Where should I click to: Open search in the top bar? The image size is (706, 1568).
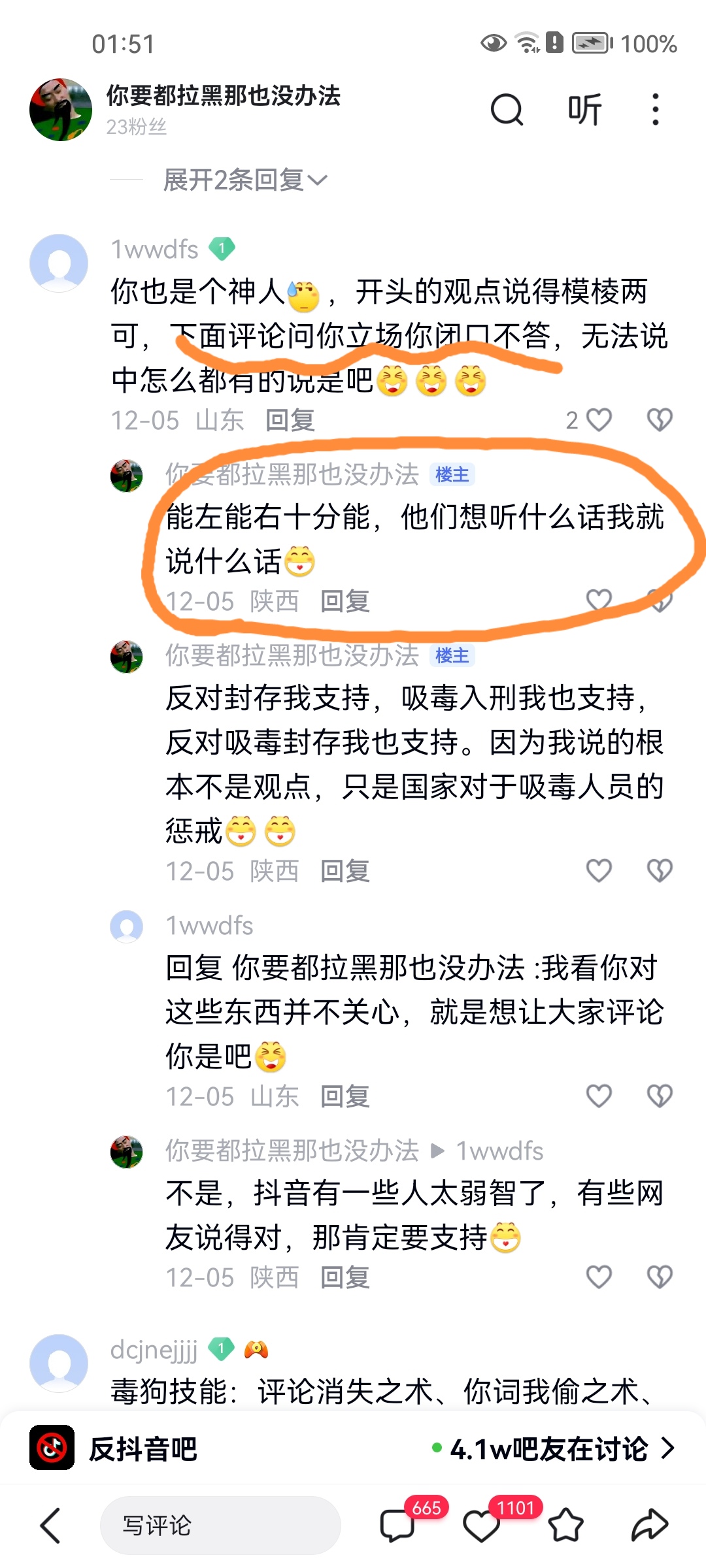507,109
